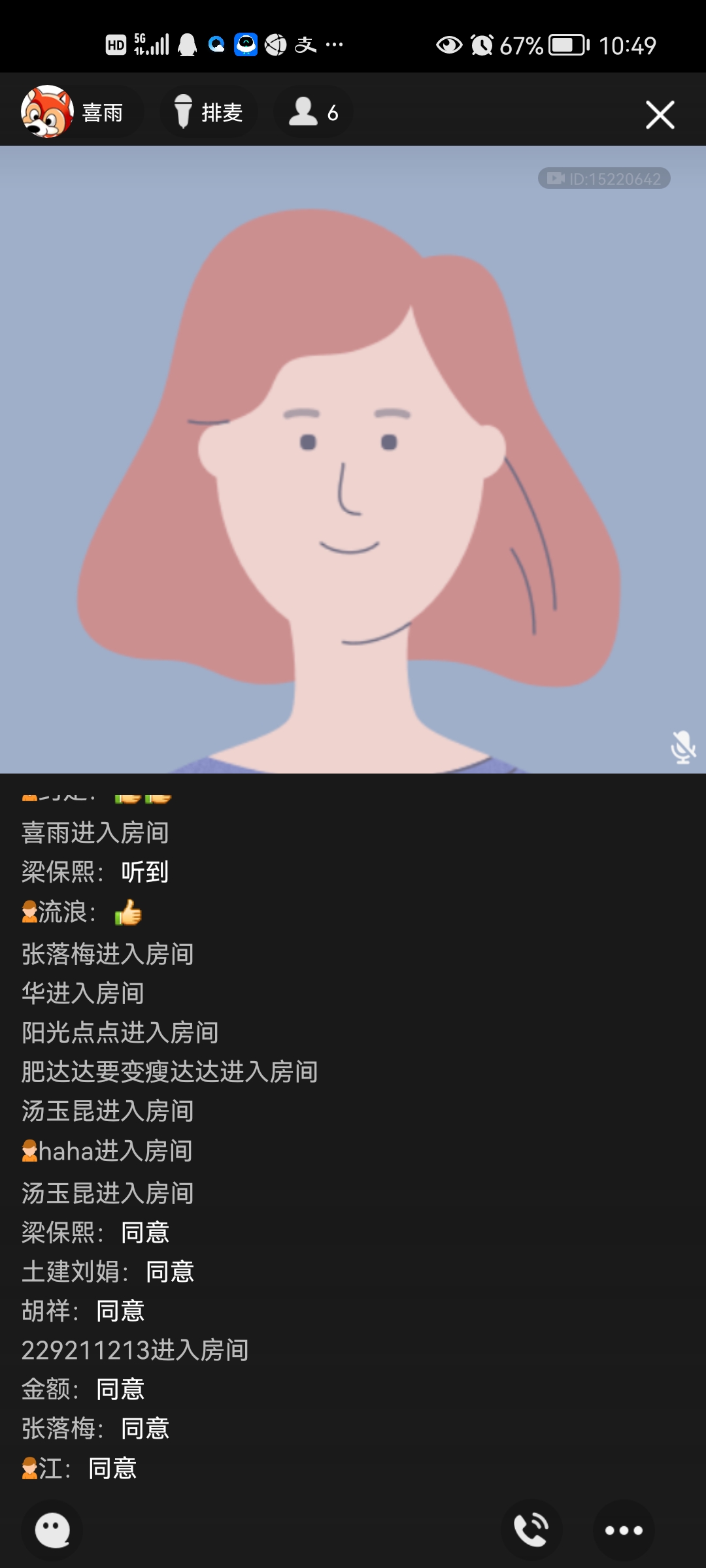Open host 喜雨's profile
706x1568 pixels.
pyautogui.click(x=73, y=112)
